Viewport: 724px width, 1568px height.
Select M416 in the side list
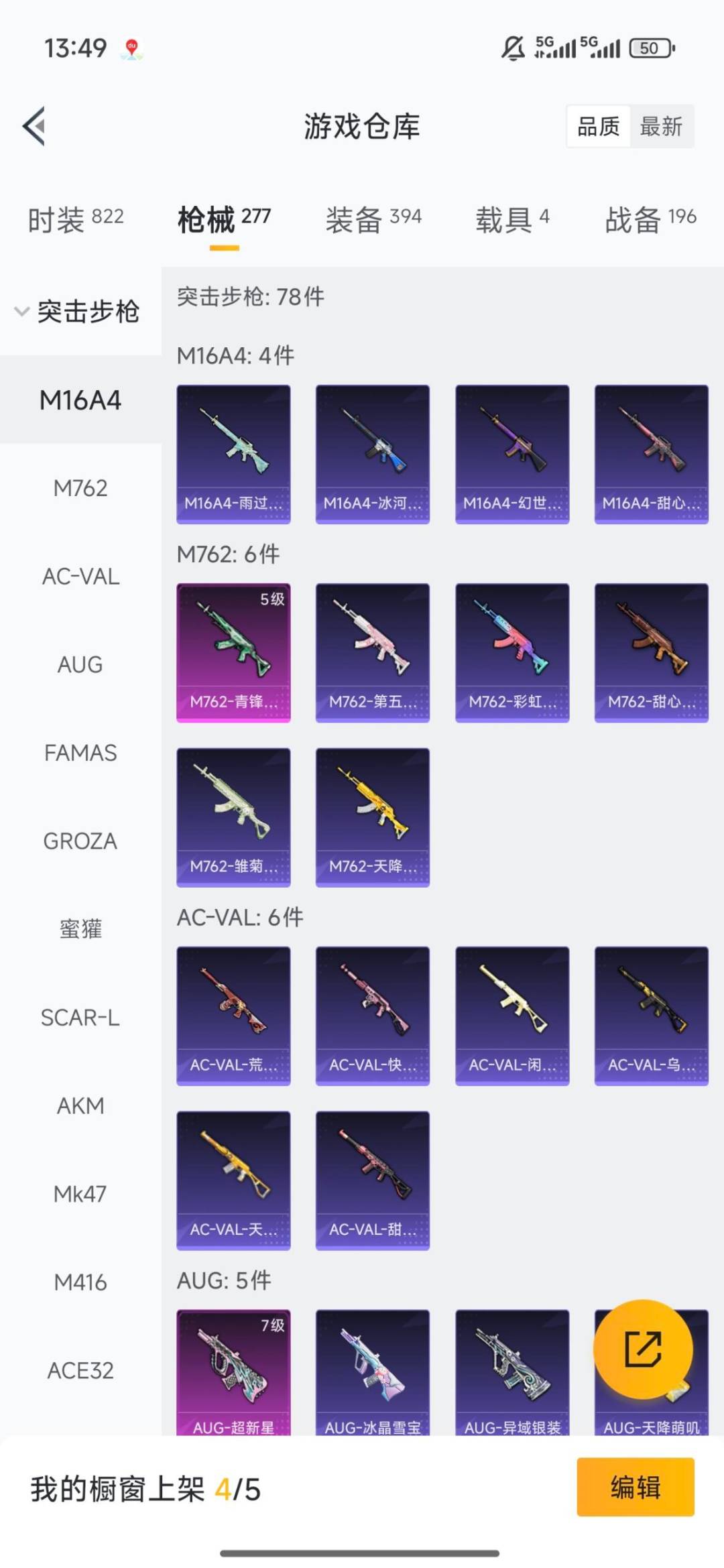pos(80,1282)
